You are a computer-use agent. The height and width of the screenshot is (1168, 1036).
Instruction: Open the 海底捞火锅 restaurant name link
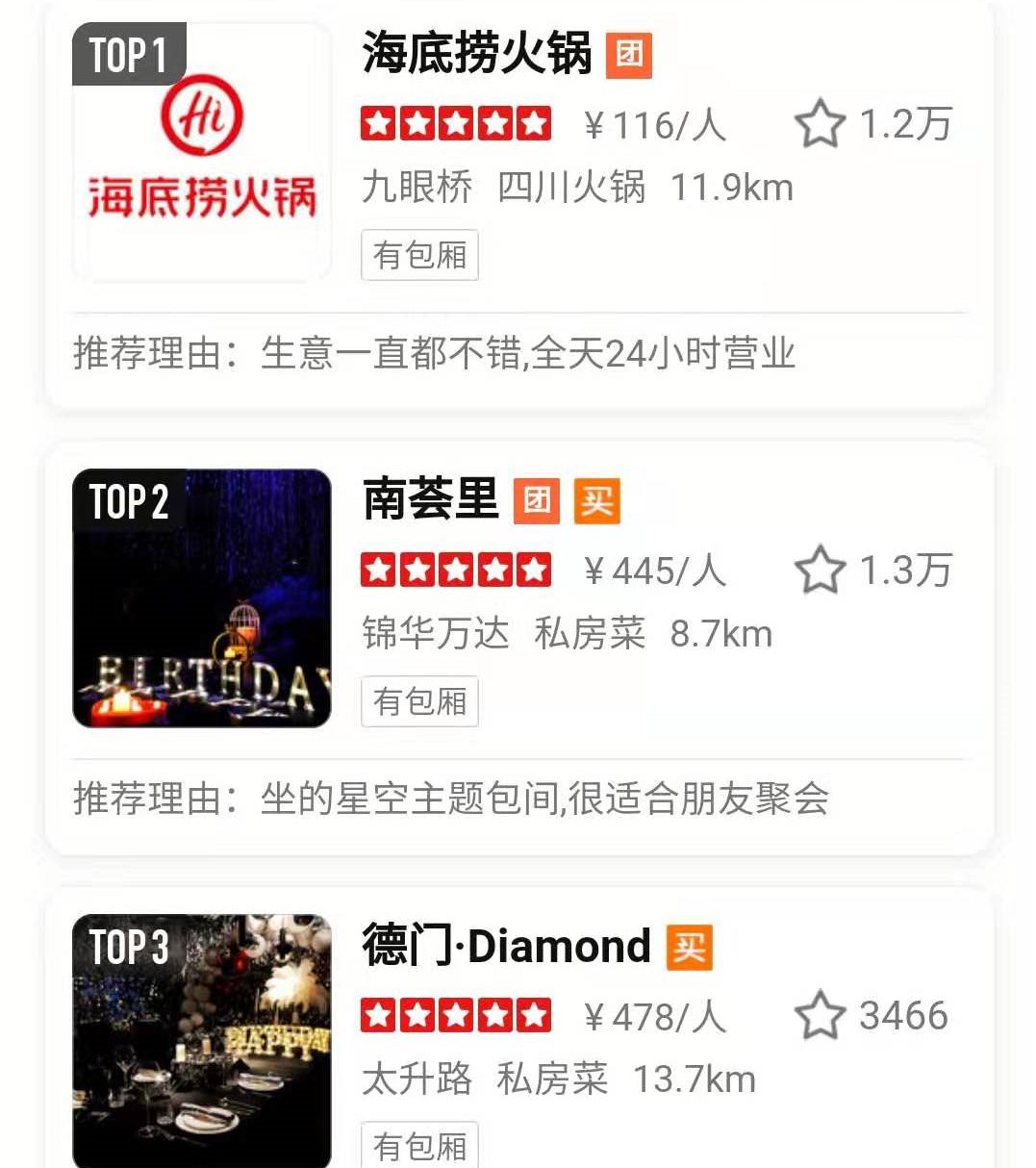click(x=474, y=54)
